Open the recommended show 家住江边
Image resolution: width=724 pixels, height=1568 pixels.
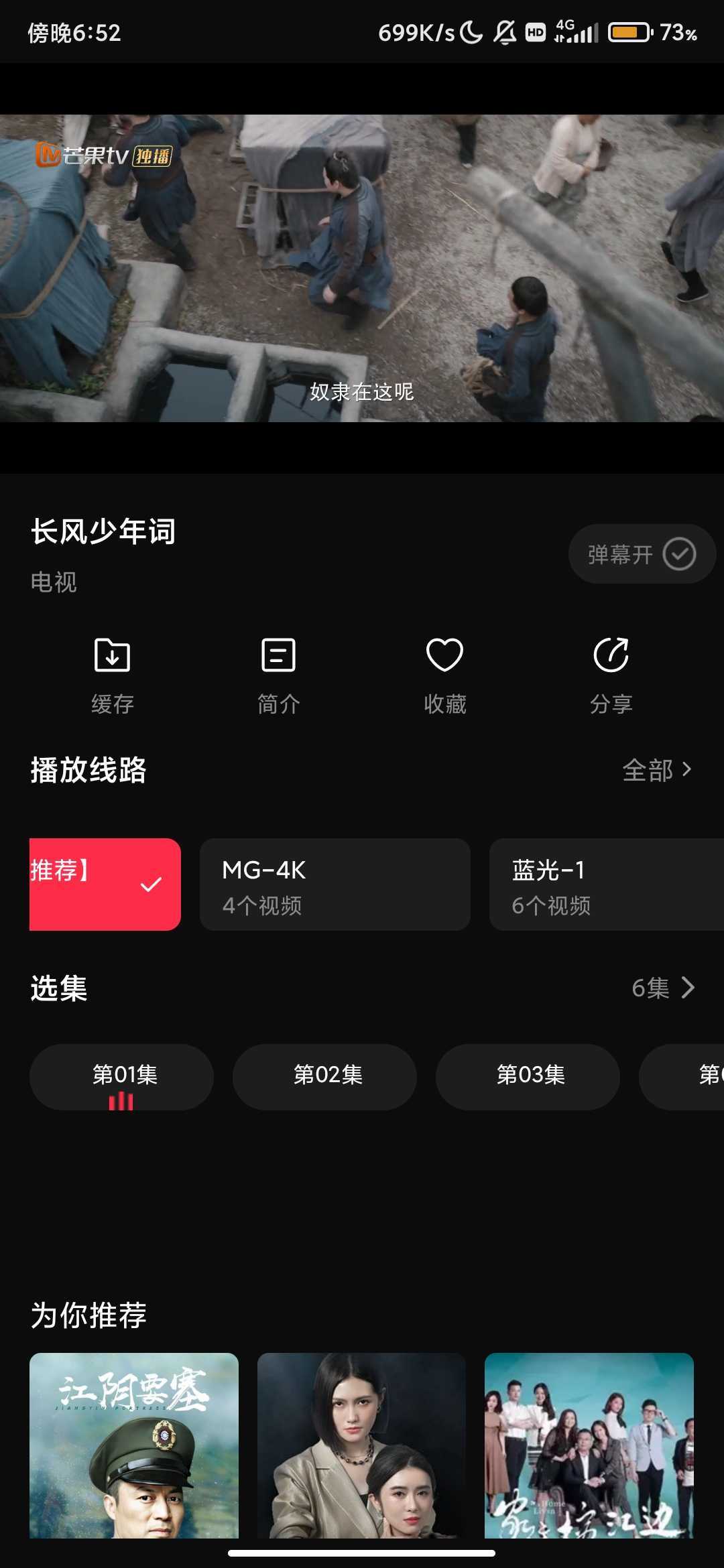(x=589, y=1445)
